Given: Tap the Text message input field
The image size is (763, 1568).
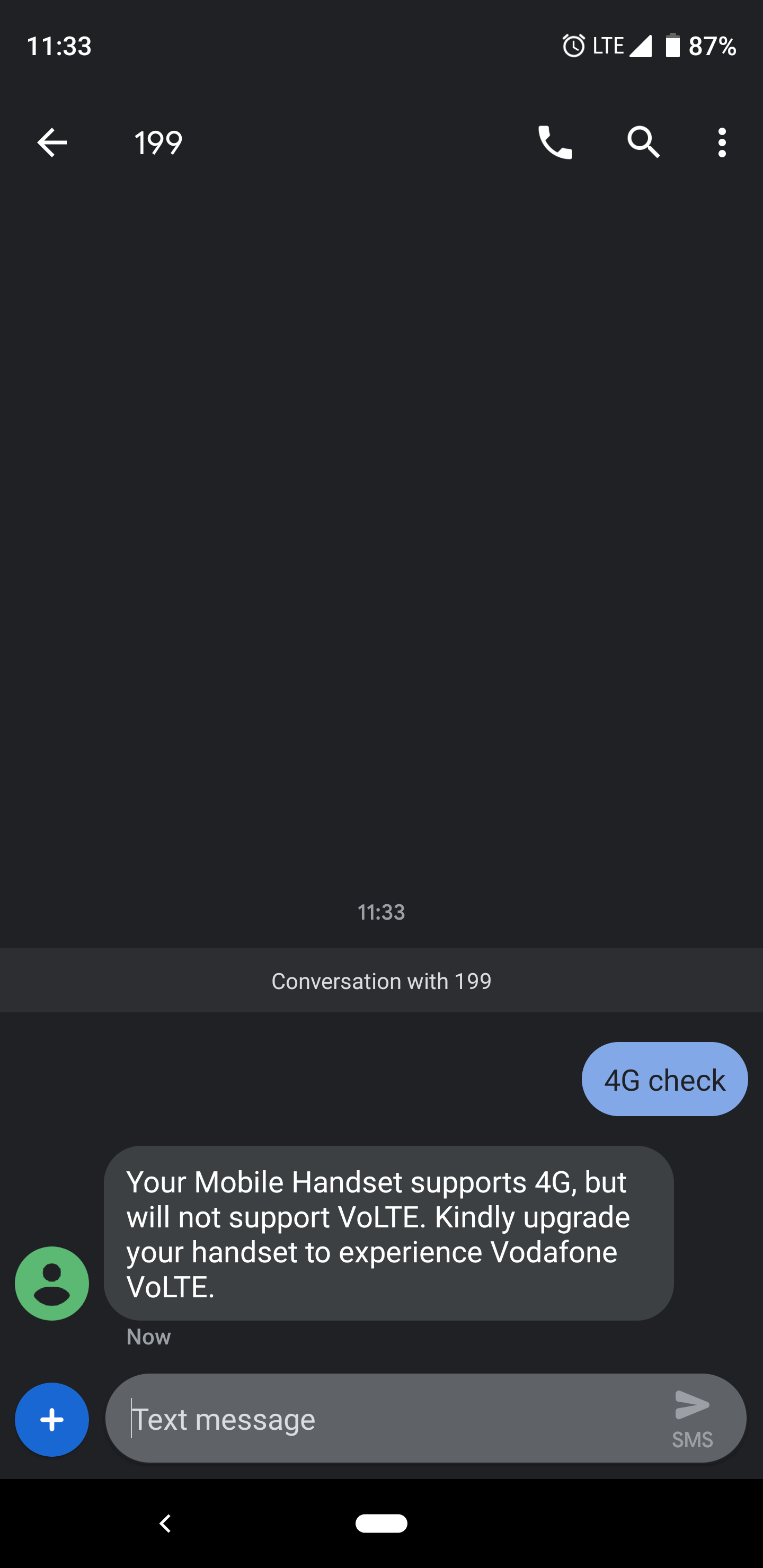Looking at the screenshot, I should click(366, 1418).
